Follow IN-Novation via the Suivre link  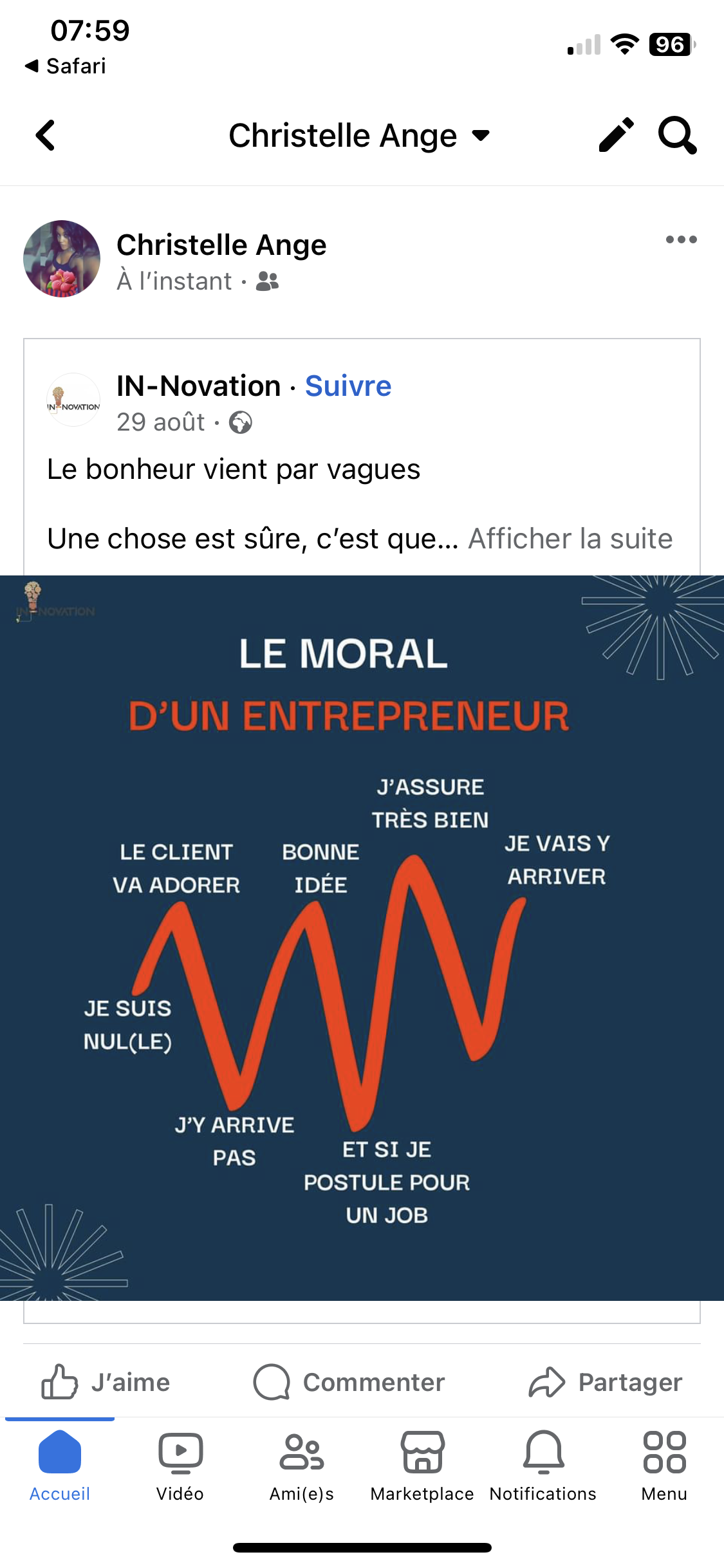[x=348, y=386]
